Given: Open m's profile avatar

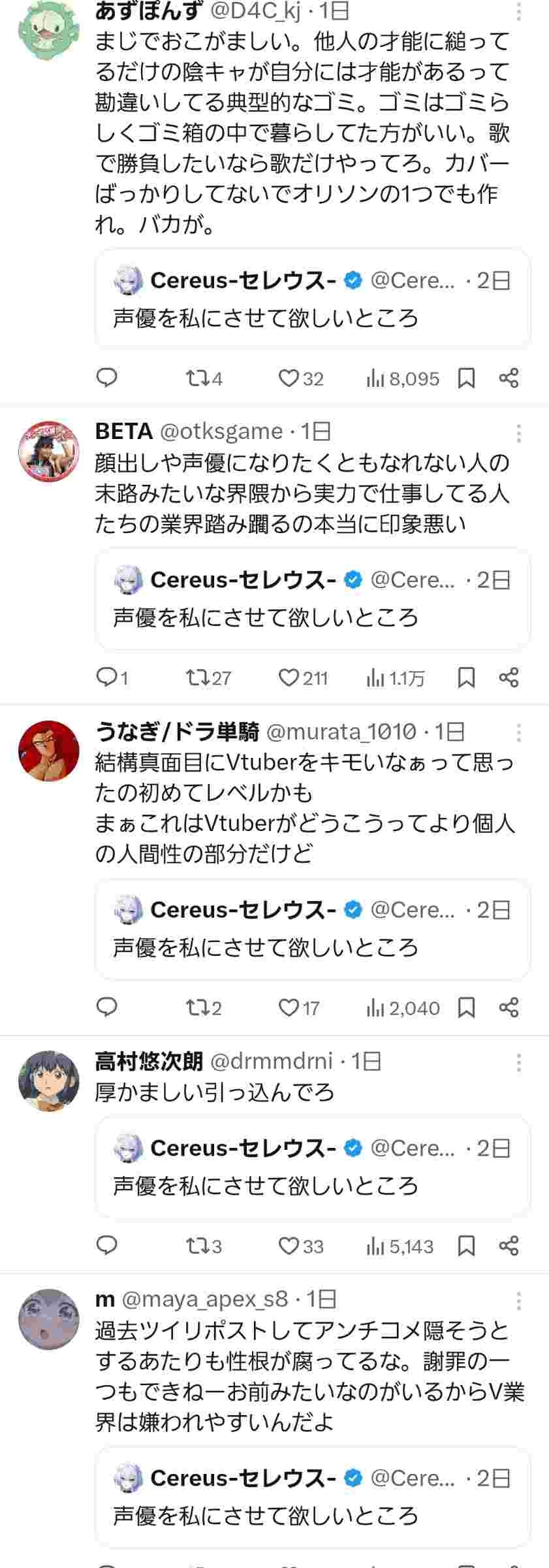Looking at the screenshot, I should pyautogui.click(x=48, y=1318).
